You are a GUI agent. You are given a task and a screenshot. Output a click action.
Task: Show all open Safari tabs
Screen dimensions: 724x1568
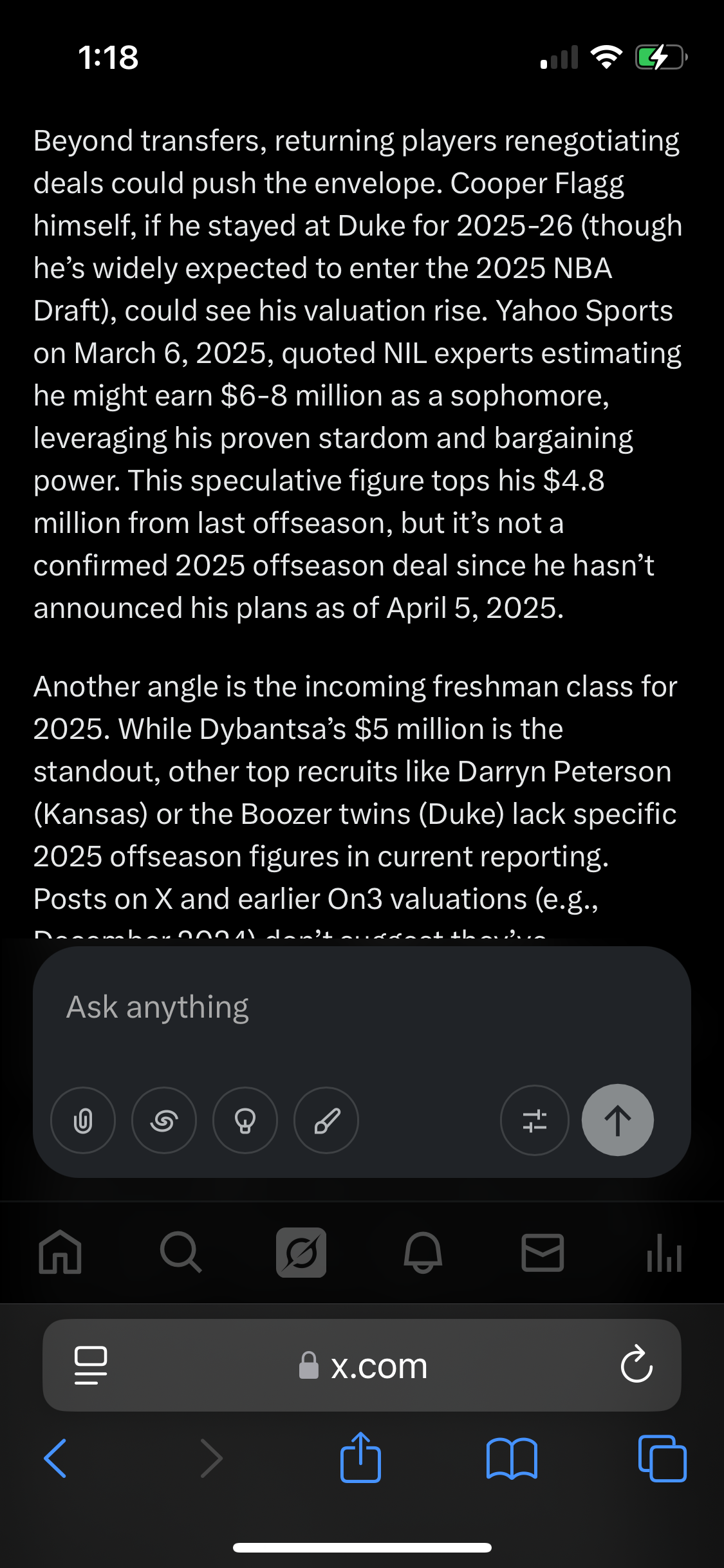coord(662,1458)
